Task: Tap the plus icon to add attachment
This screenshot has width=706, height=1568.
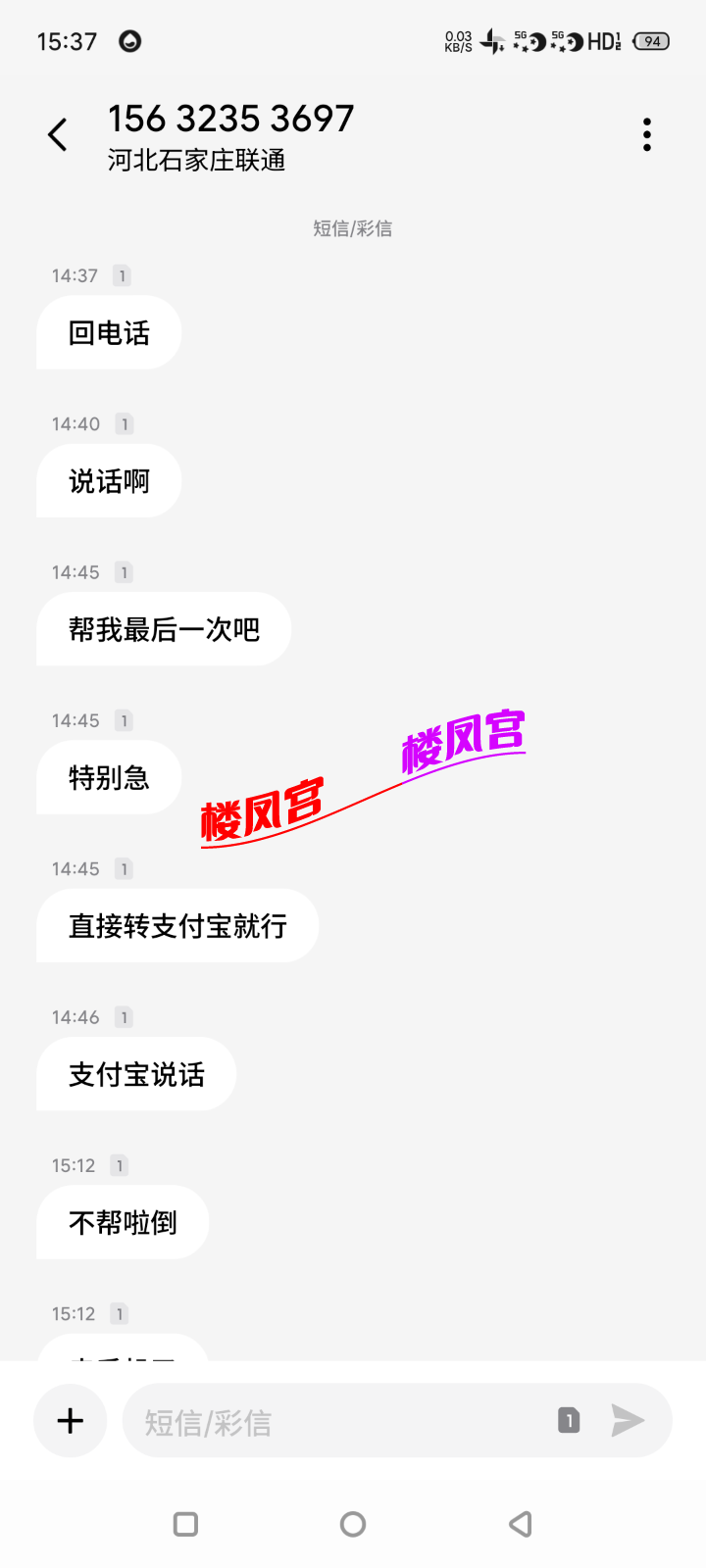Action: point(70,1420)
